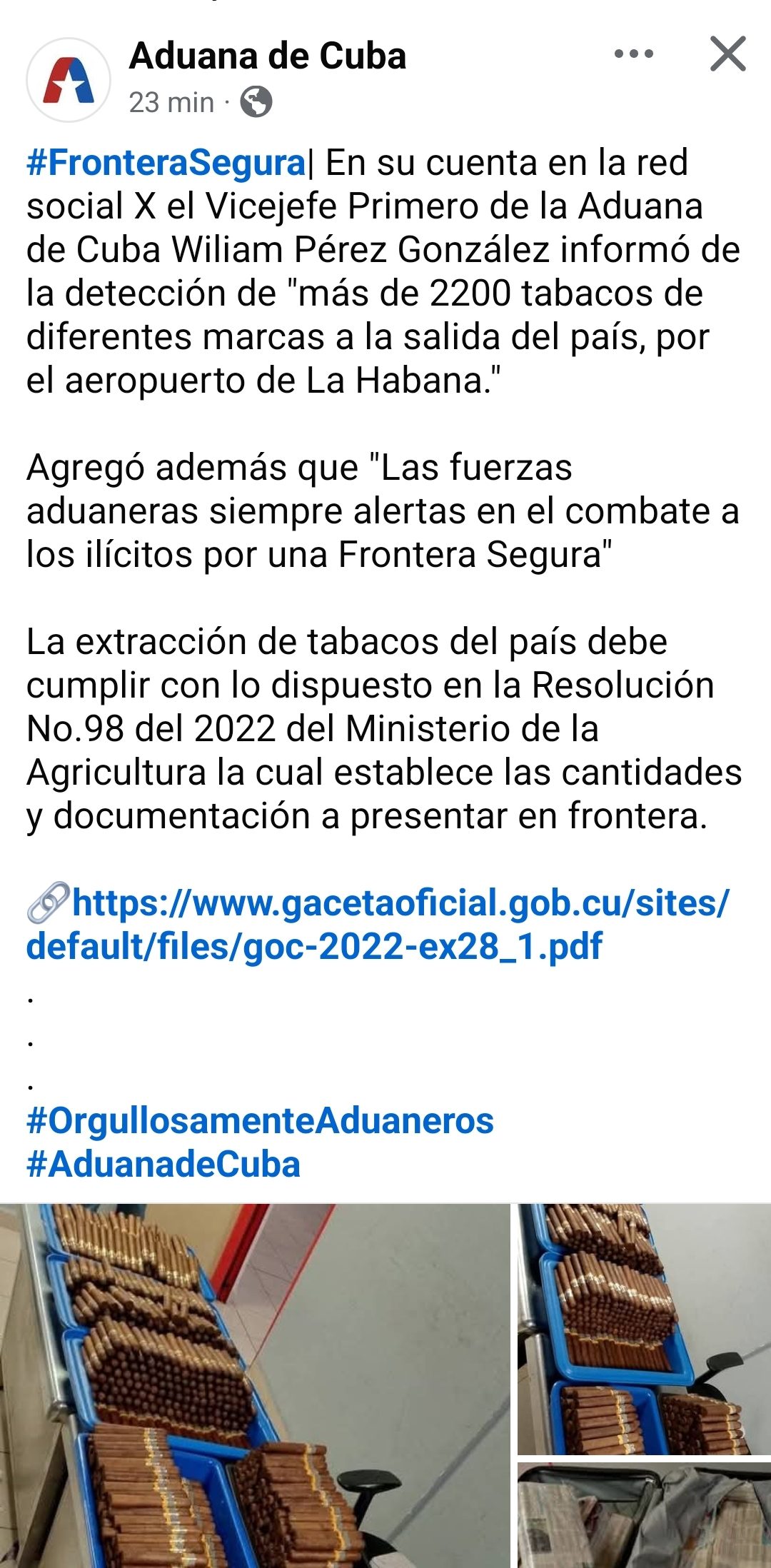View the lower-right suitcase photo

[x=644, y=1514]
